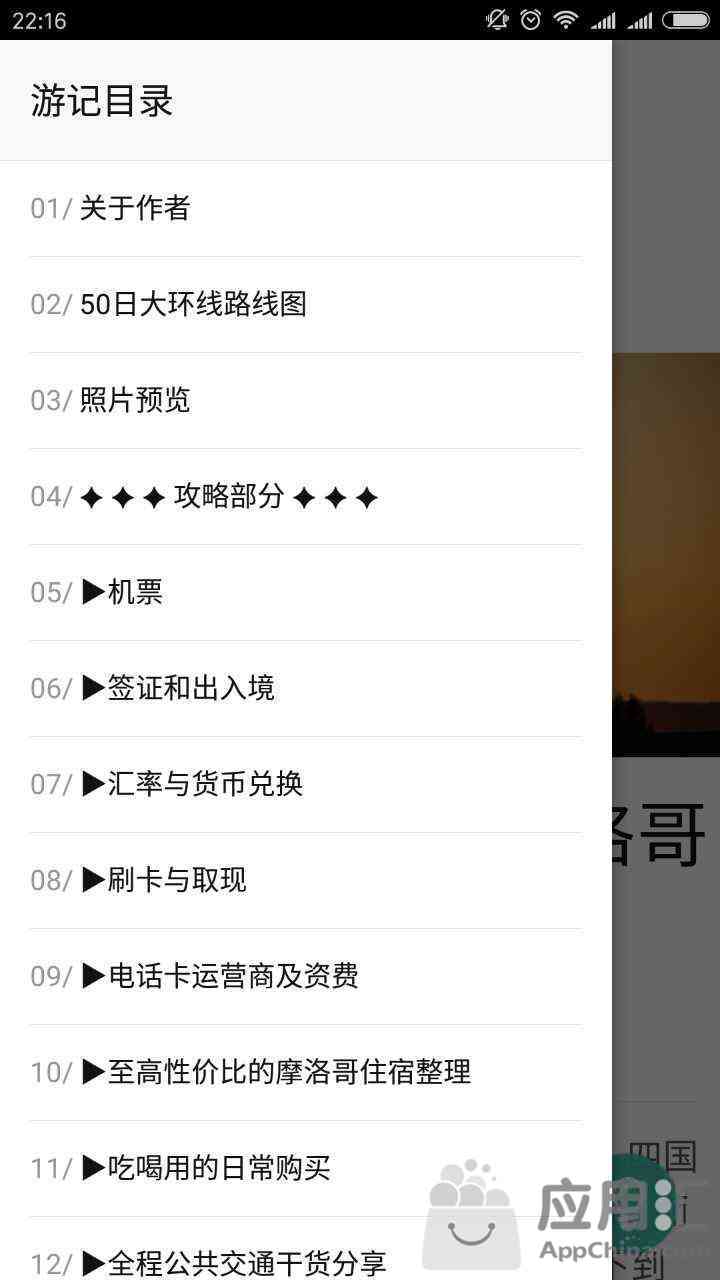
Task: Jump to 06 签证和出入境
Action: coord(305,688)
